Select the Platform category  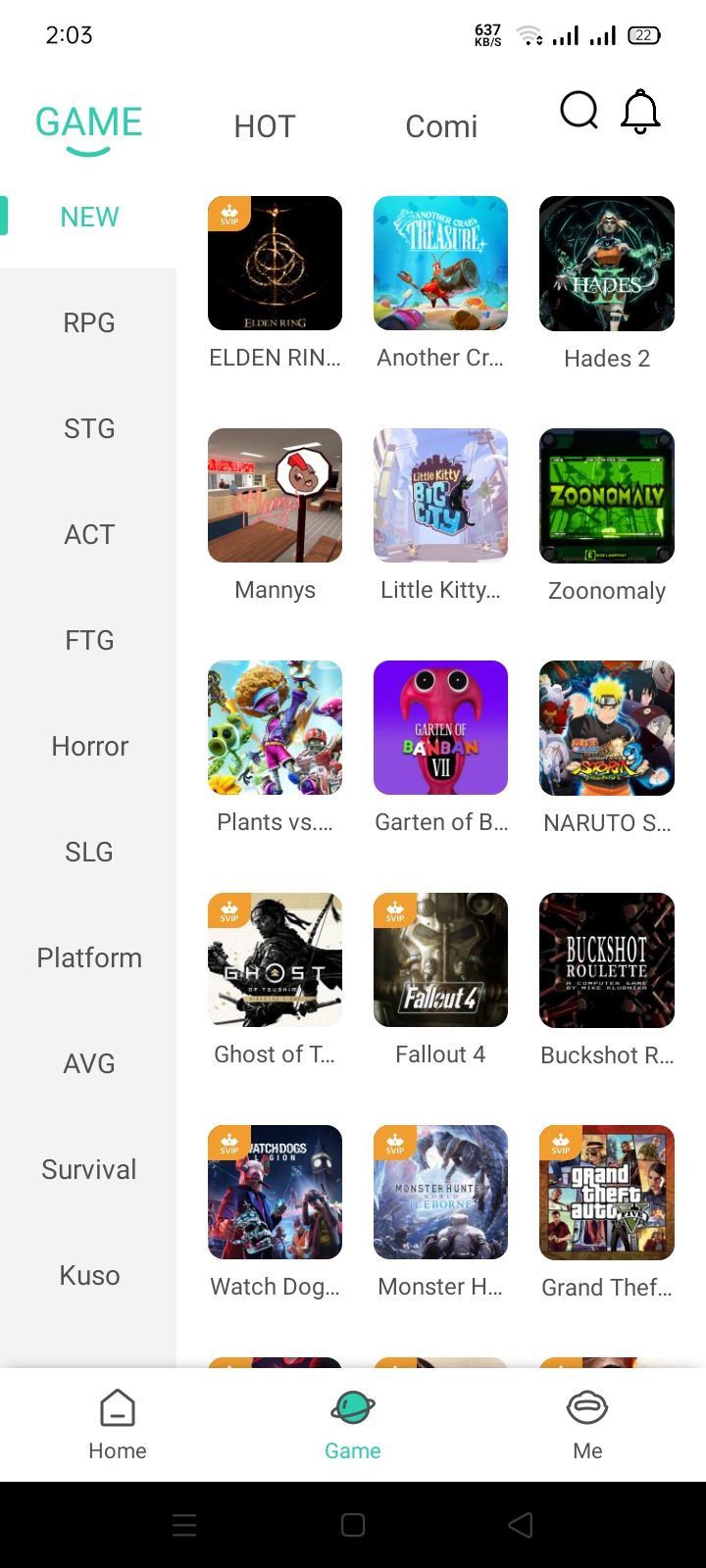tap(89, 957)
